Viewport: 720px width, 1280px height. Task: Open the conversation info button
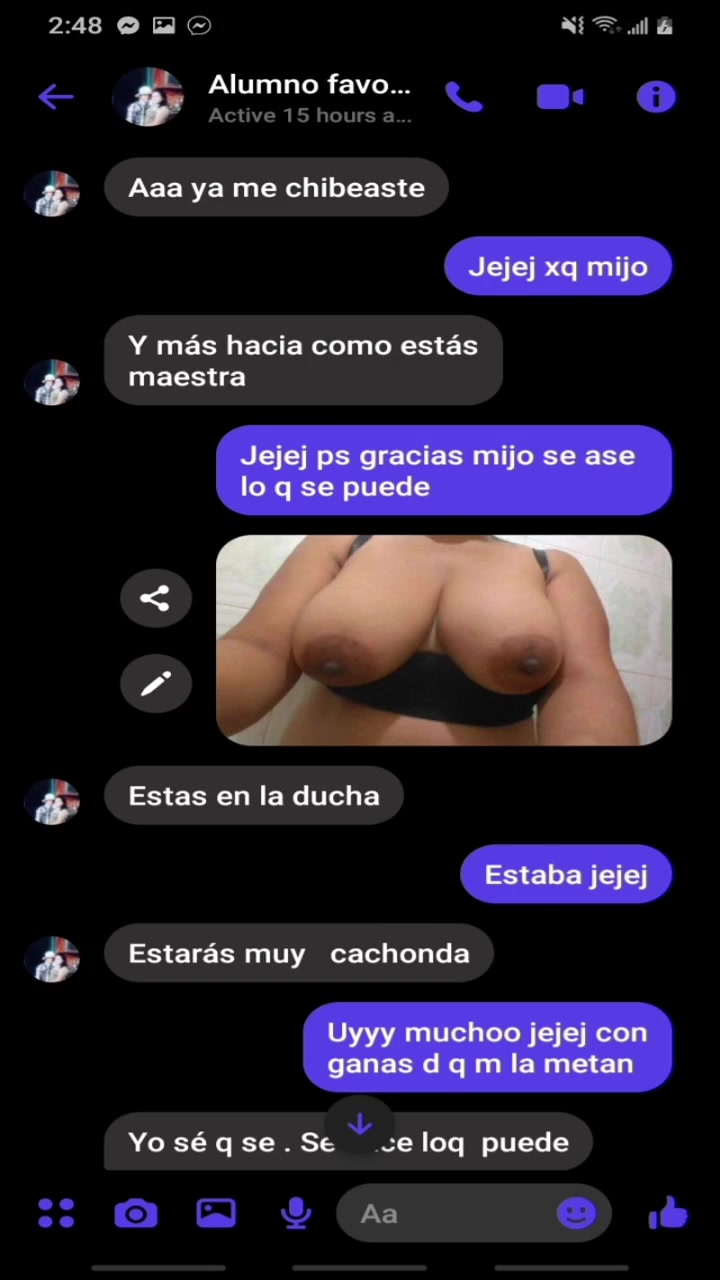coord(656,97)
